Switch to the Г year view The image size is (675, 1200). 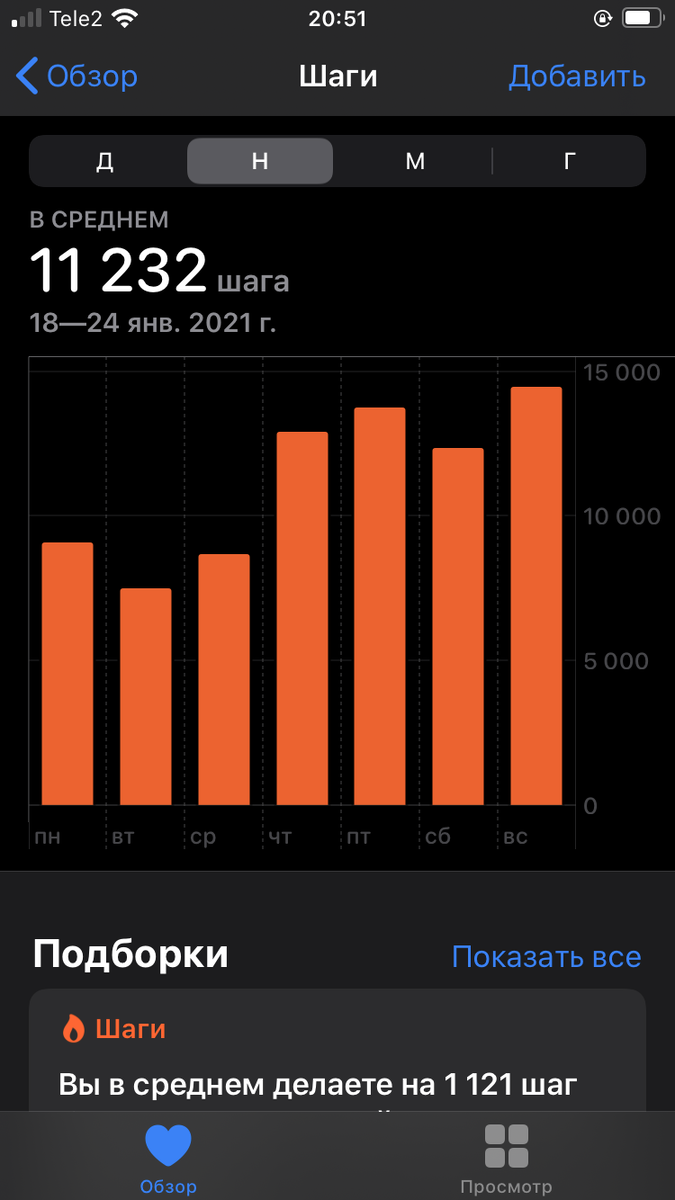point(570,162)
